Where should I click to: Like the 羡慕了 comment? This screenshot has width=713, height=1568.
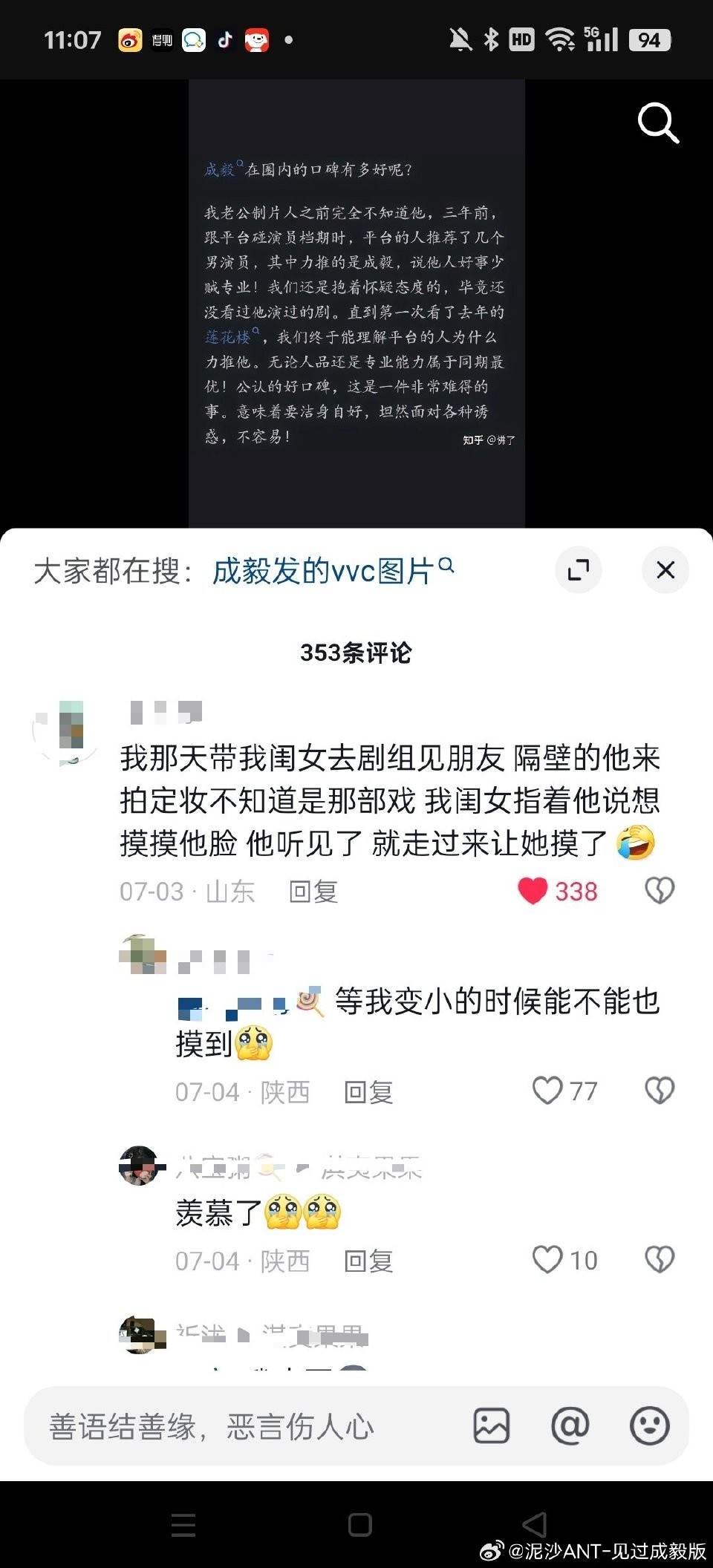point(548,1260)
